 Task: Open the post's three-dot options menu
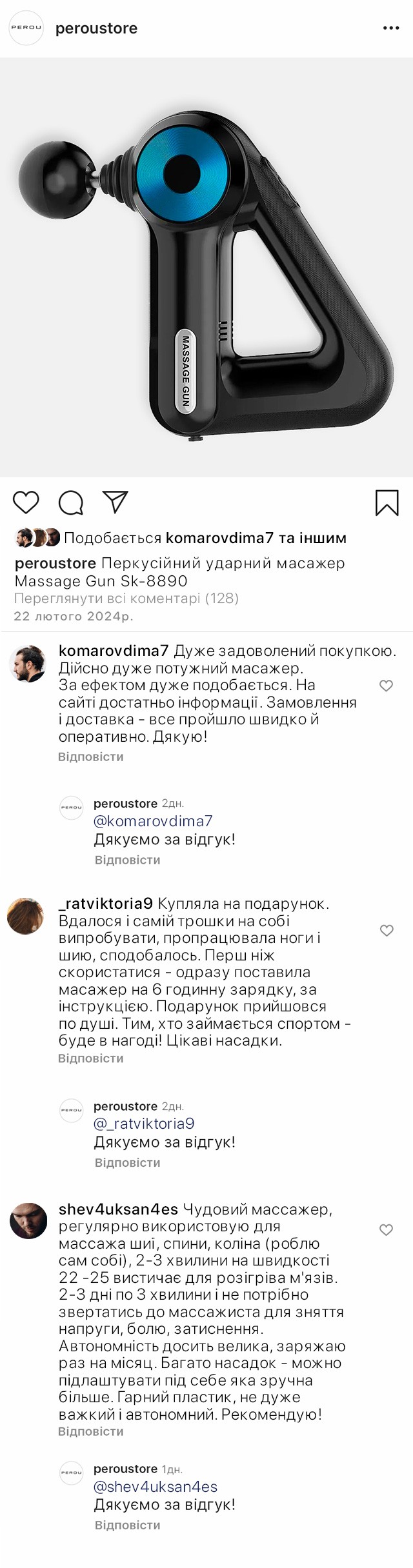(x=391, y=28)
